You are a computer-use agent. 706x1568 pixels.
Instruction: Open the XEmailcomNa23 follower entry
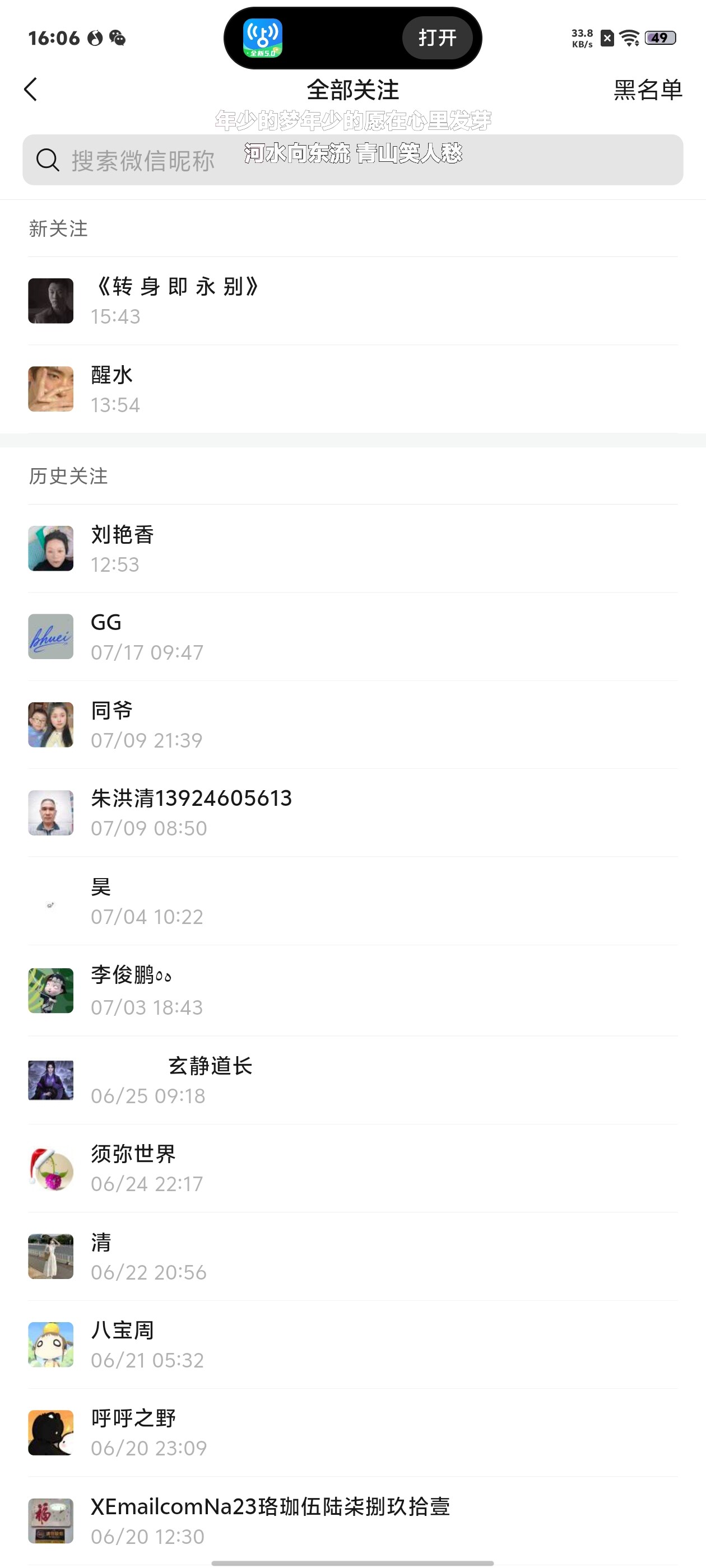click(352, 1520)
